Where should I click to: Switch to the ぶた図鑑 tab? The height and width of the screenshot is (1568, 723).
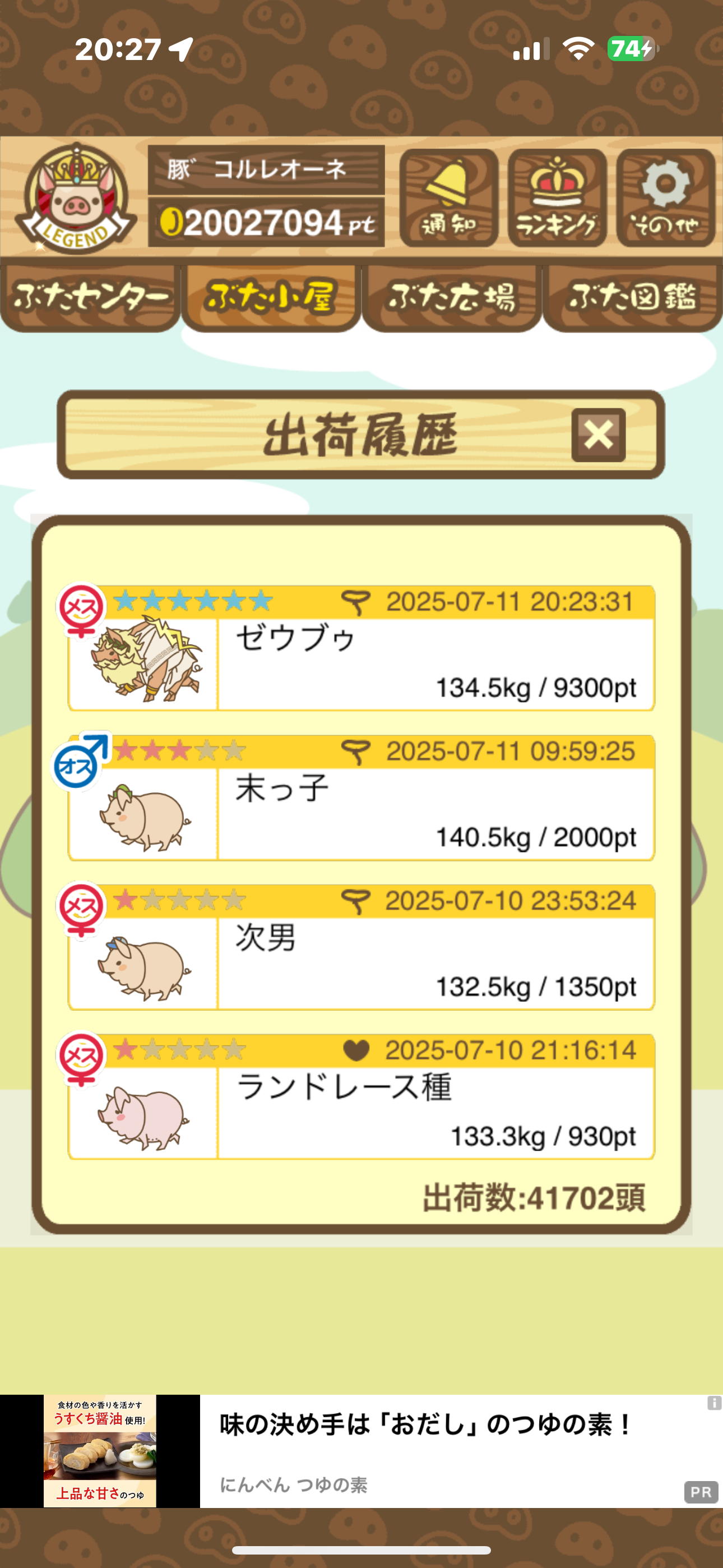tap(632, 298)
